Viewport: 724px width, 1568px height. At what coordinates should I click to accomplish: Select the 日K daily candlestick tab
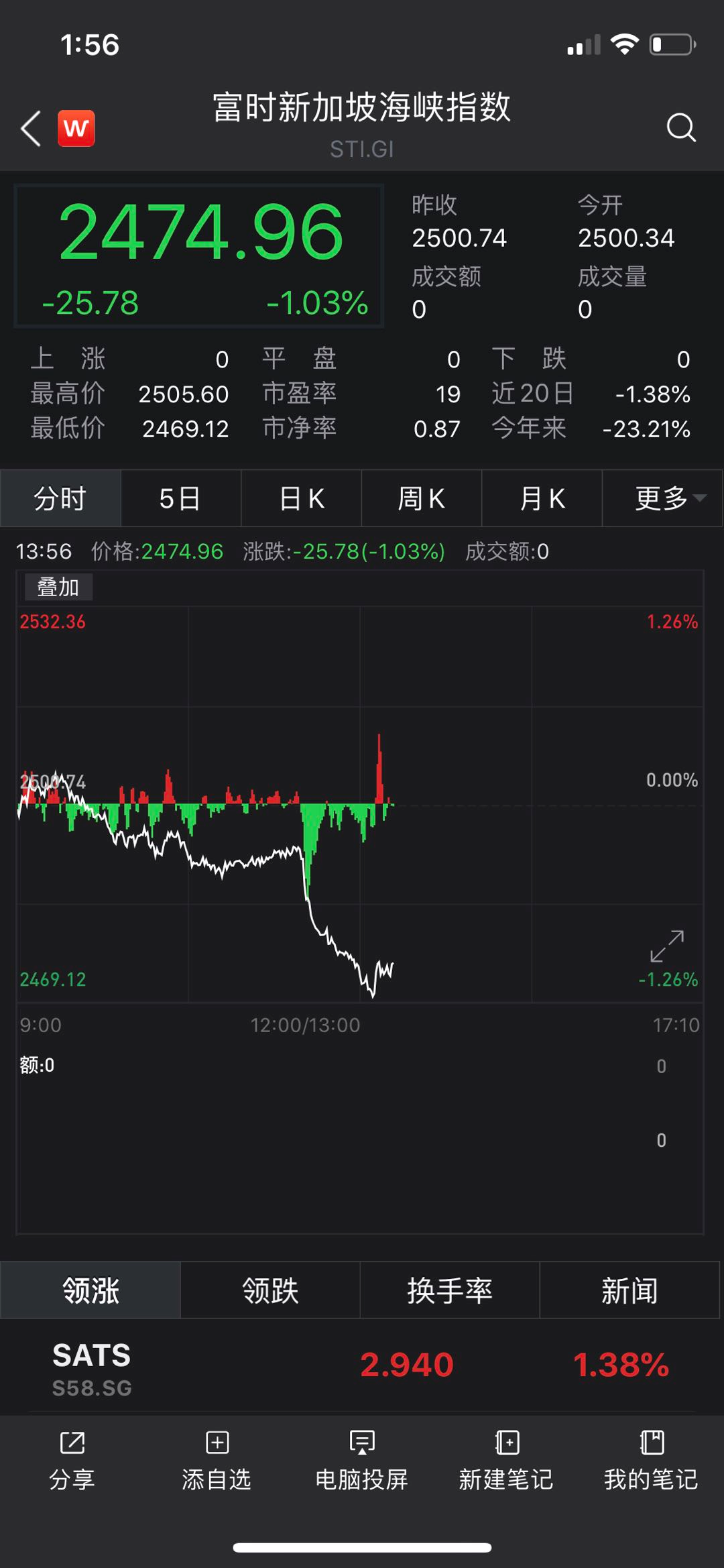301,498
